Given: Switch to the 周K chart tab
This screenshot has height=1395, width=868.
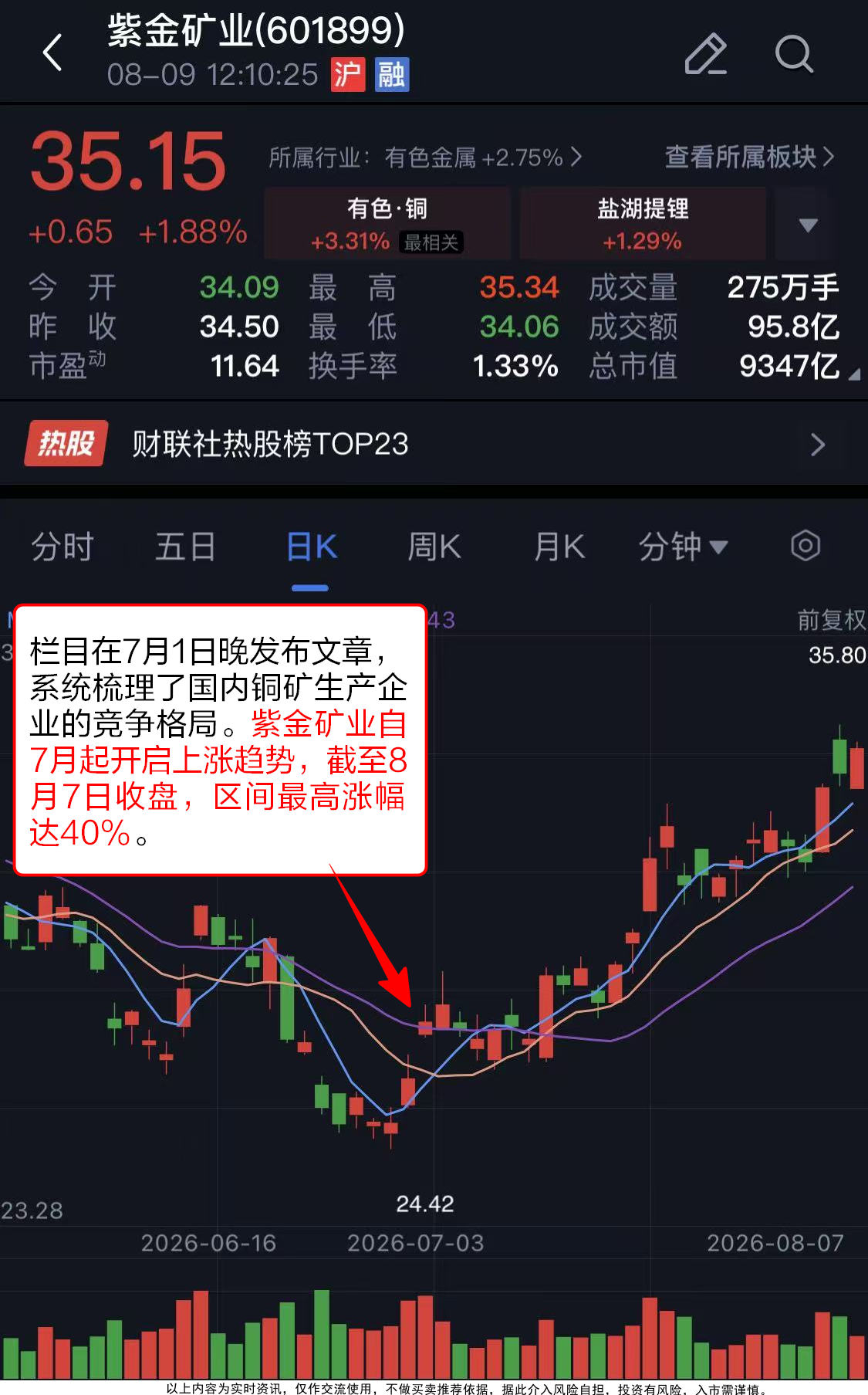Looking at the screenshot, I should [x=434, y=547].
